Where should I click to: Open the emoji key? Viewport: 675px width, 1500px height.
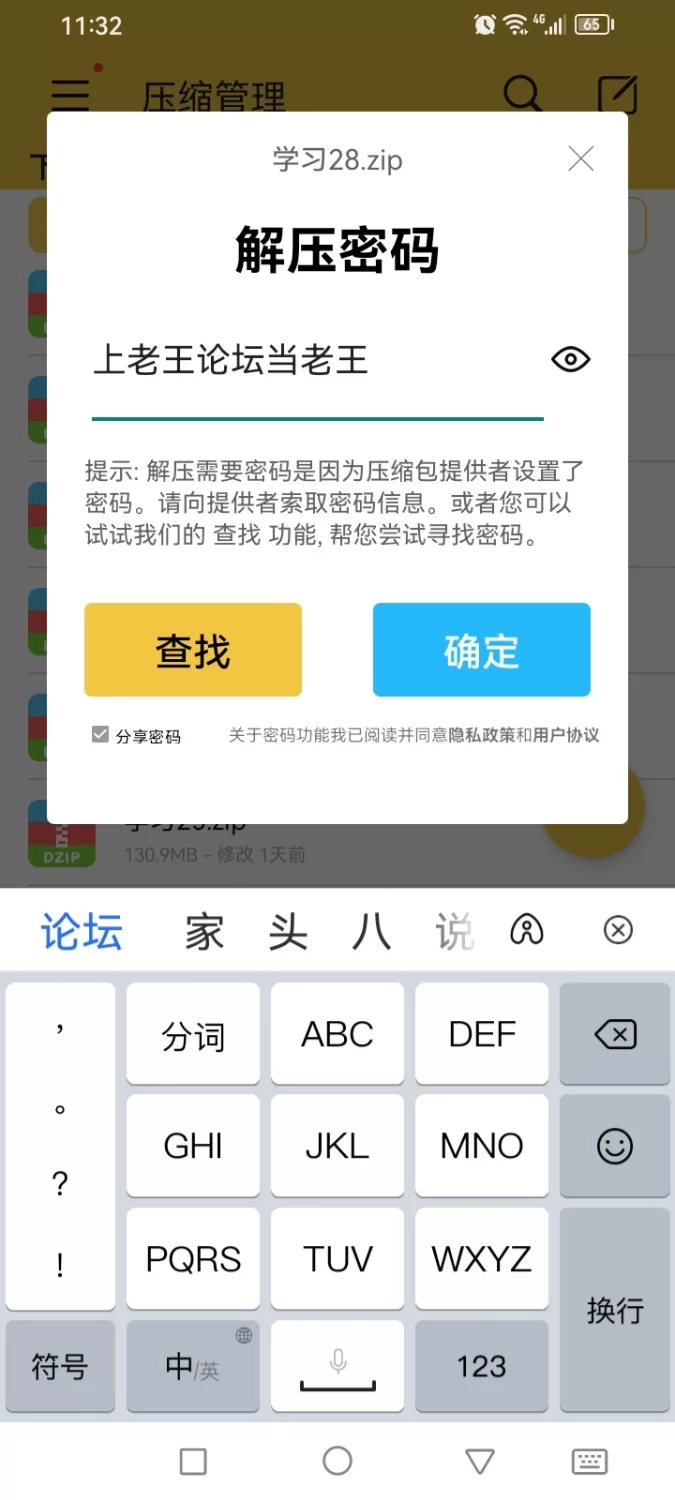click(614, 1146)
